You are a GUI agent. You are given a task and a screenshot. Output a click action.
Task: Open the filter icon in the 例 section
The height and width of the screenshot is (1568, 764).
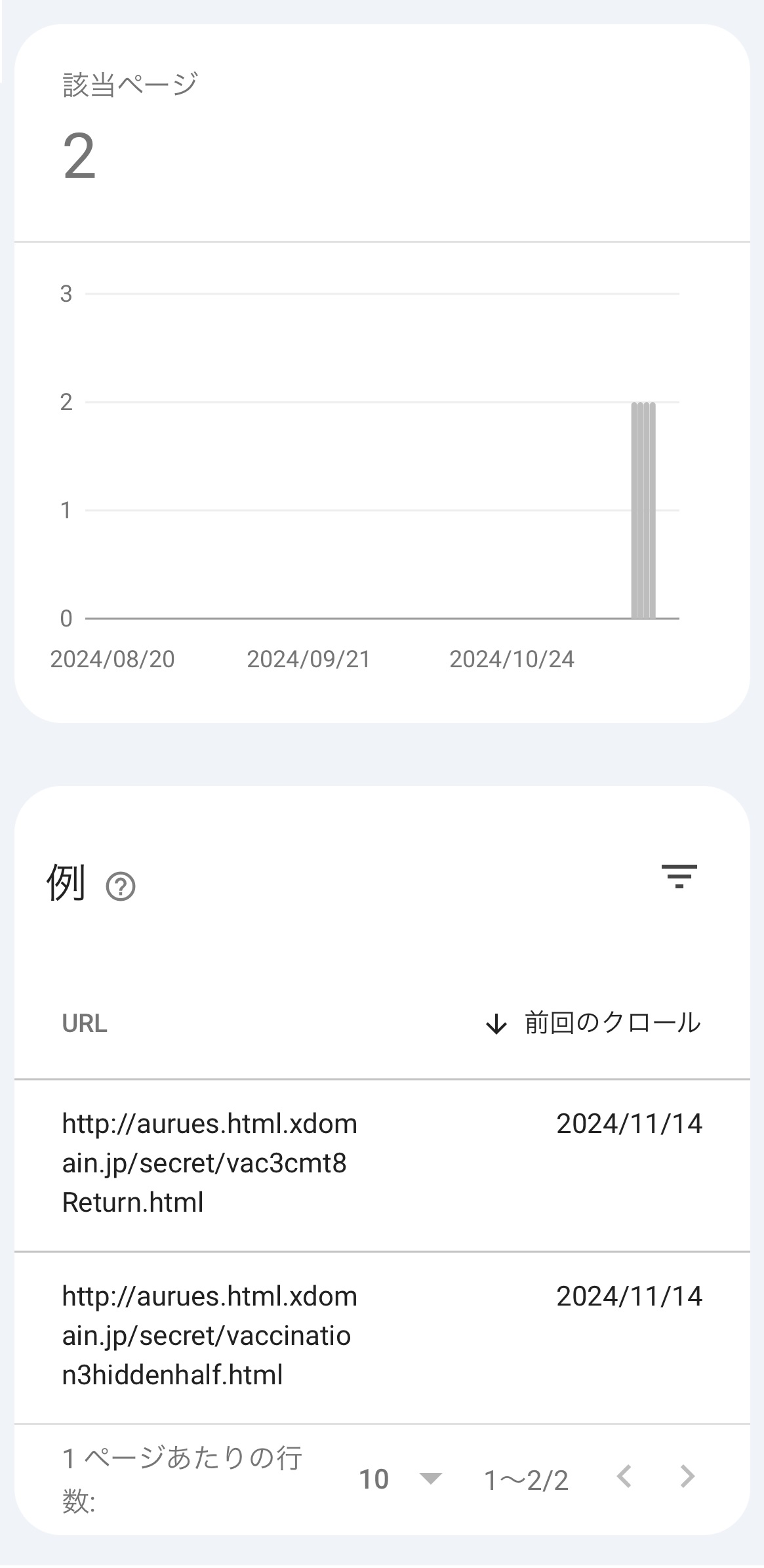click(x=679, y=877)
